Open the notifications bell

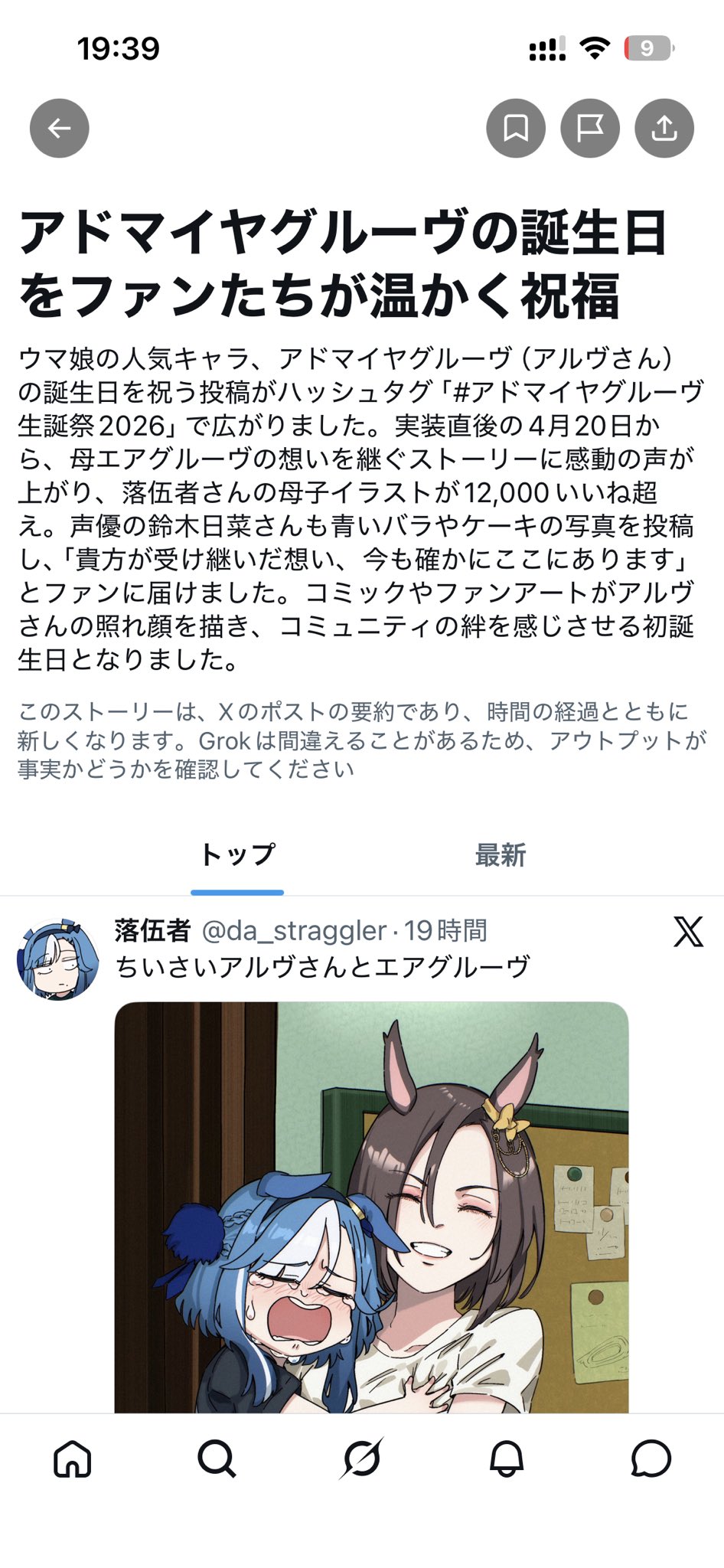(506, 1459)
